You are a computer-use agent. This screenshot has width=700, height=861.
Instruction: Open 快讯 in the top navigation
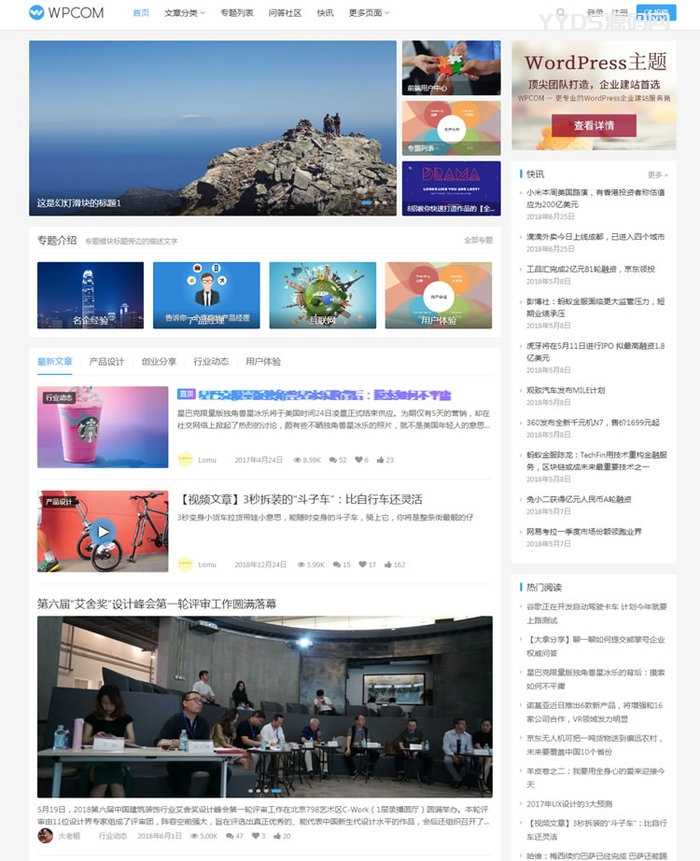pyautogui.click(x=325, y=13)
